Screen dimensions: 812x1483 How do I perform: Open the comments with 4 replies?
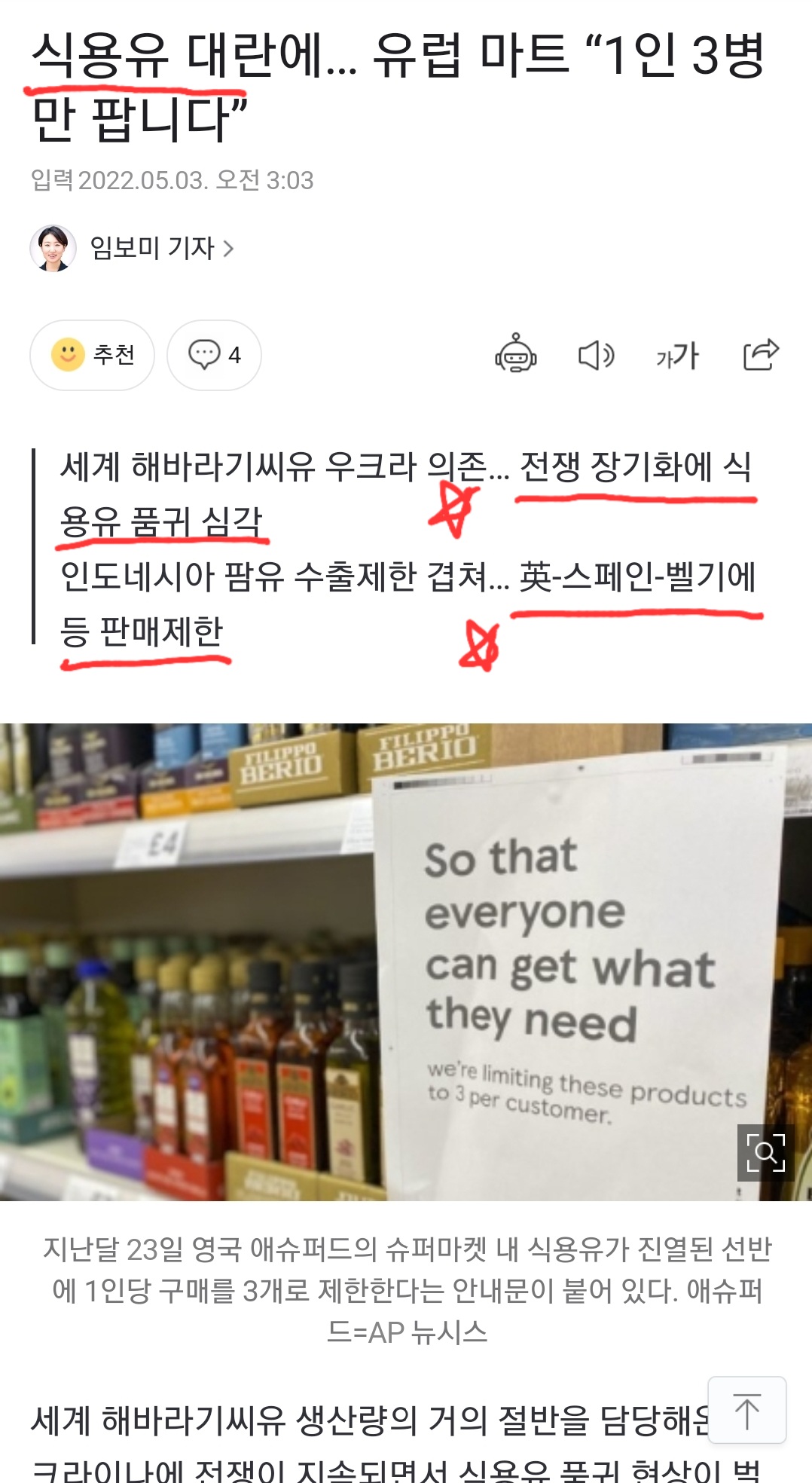[x=214, y=355]
